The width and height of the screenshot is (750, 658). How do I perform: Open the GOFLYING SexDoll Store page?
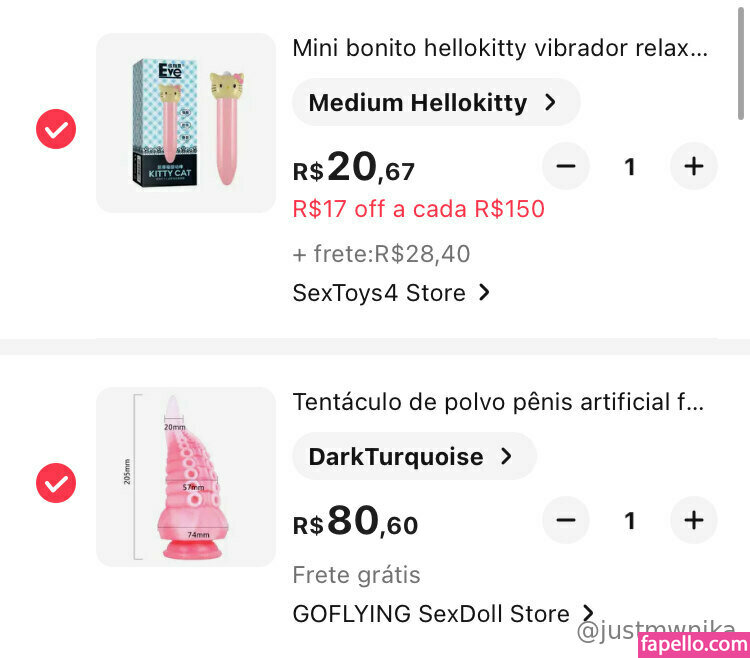click(443, 614)
